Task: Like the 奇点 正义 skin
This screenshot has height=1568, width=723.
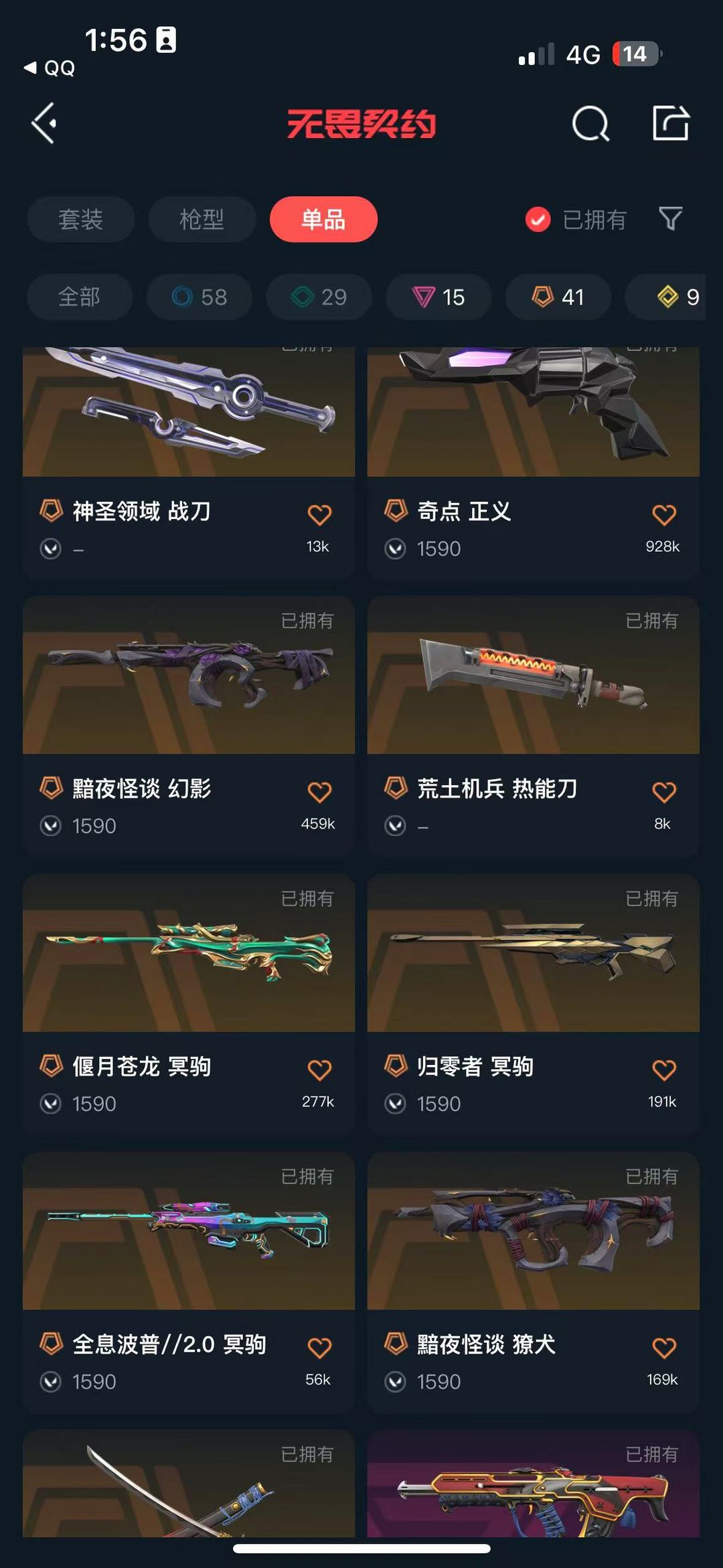Action: [664, 514]
